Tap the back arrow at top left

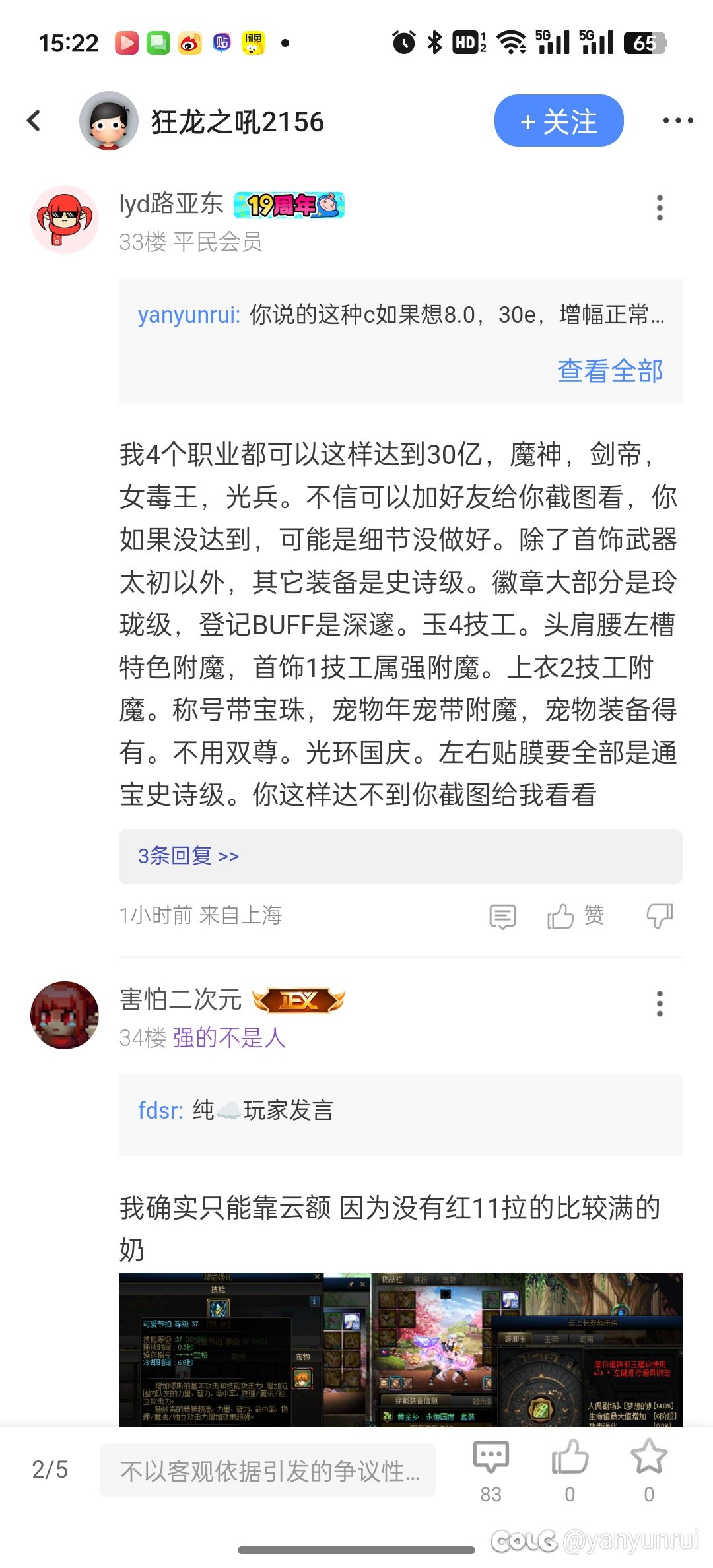click(33, 120)
